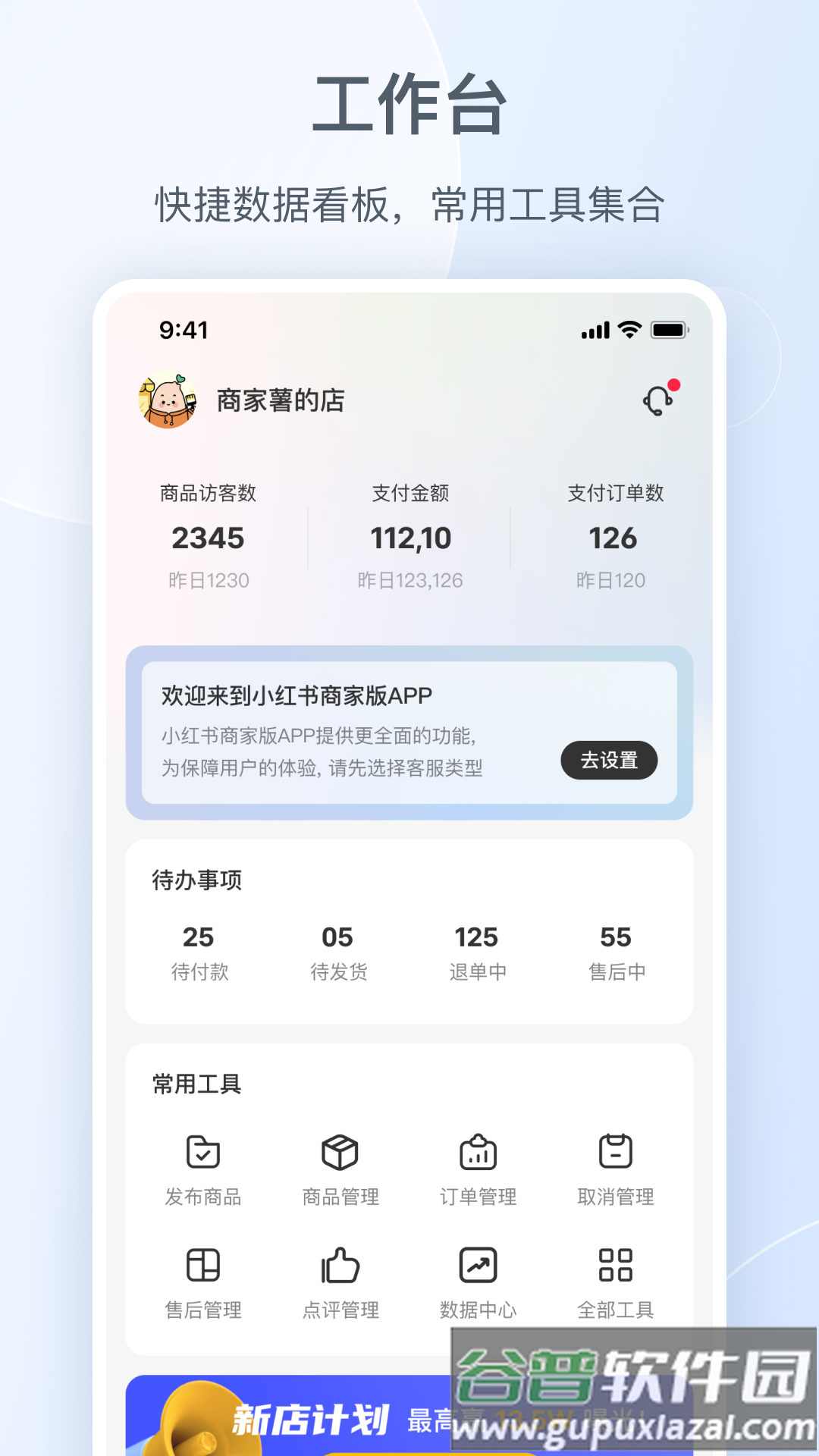The image size is (819, 1456).
Task: Open 售后管理 after-sales management icon
Action: pyautogui.click(x=202, y=1265)
